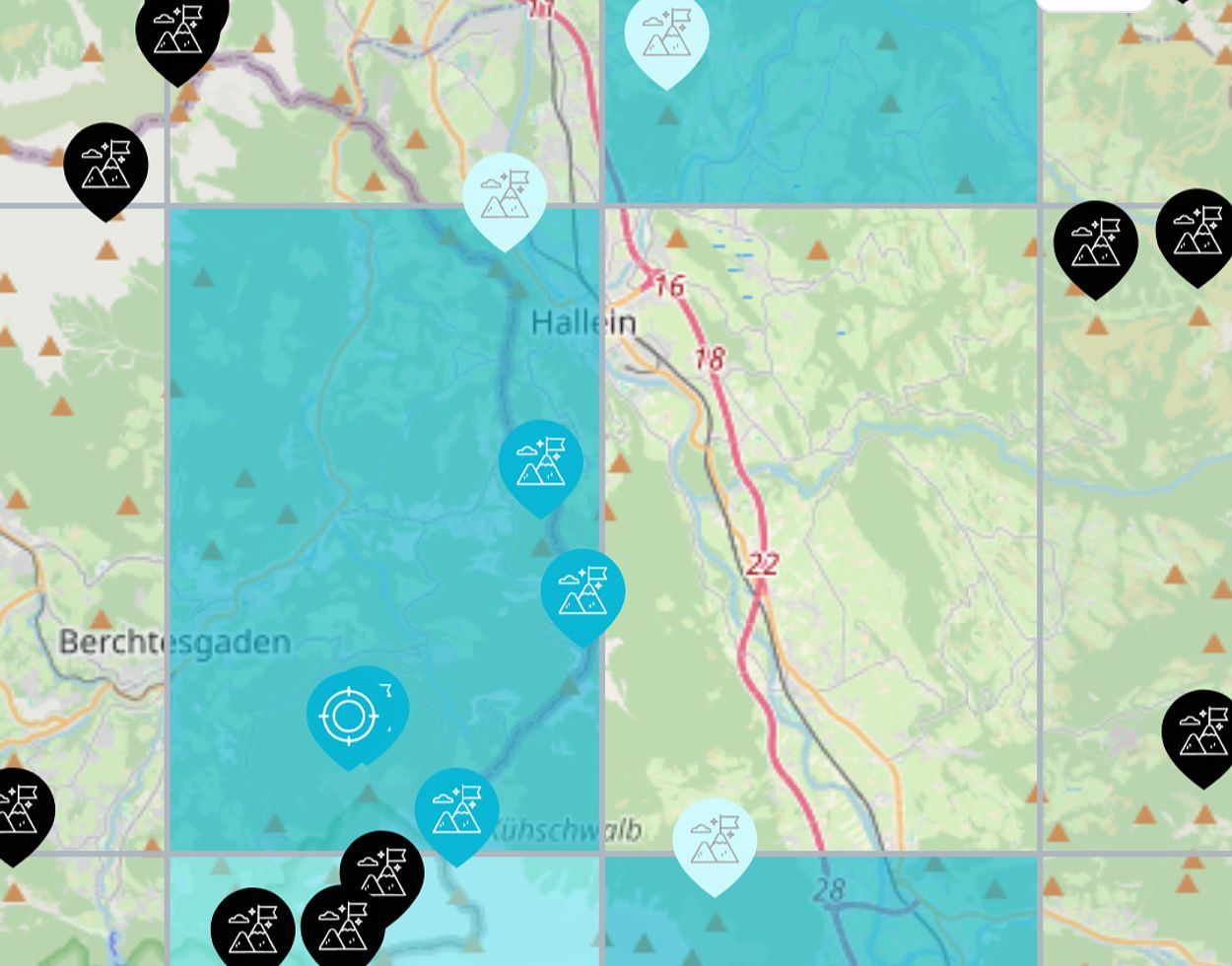Open the blue summit marker directly below Hallein
Screen dimensions: 1232x966
tap(540, 464)
